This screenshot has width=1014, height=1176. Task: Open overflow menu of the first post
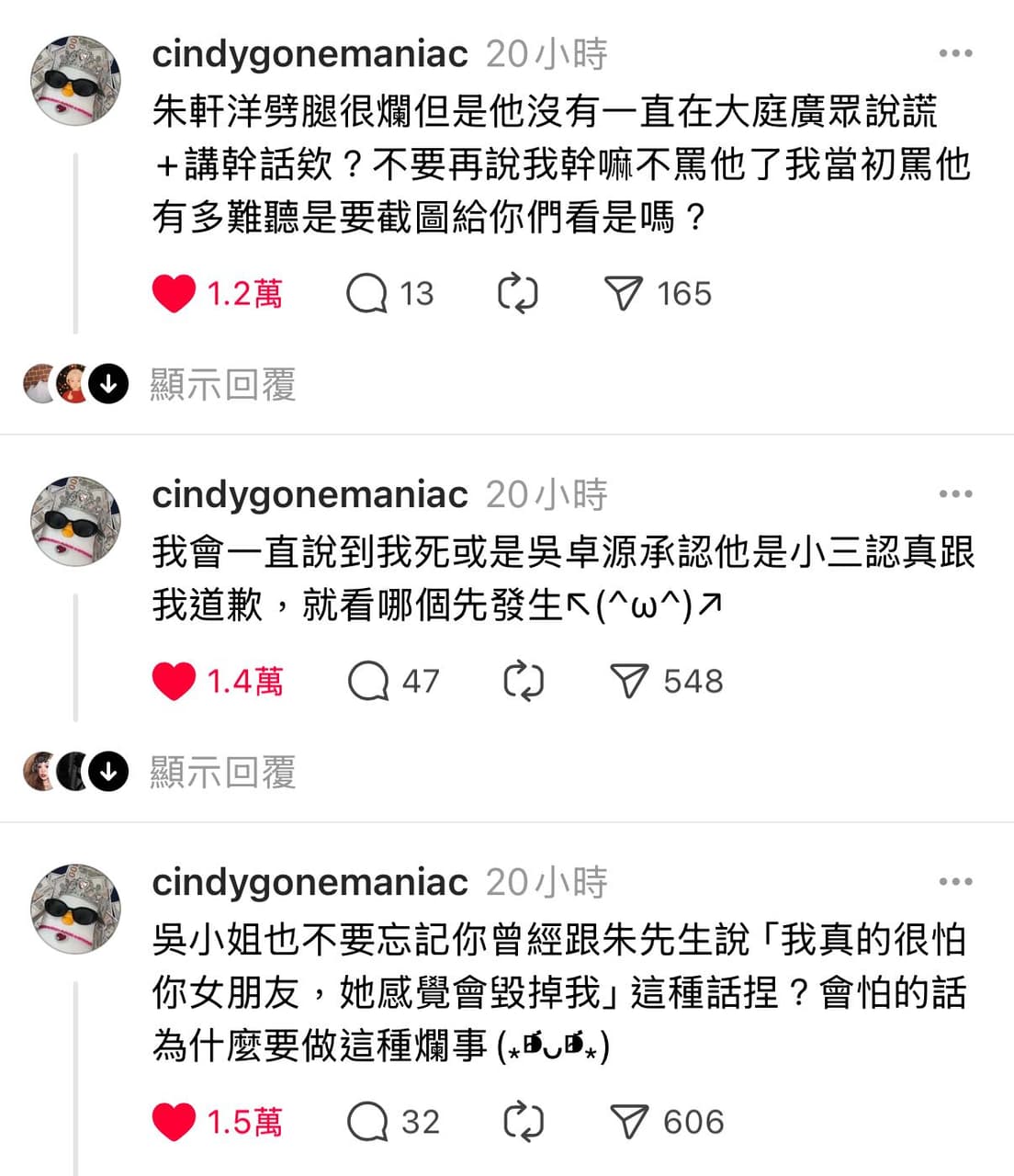pos(955,54)
